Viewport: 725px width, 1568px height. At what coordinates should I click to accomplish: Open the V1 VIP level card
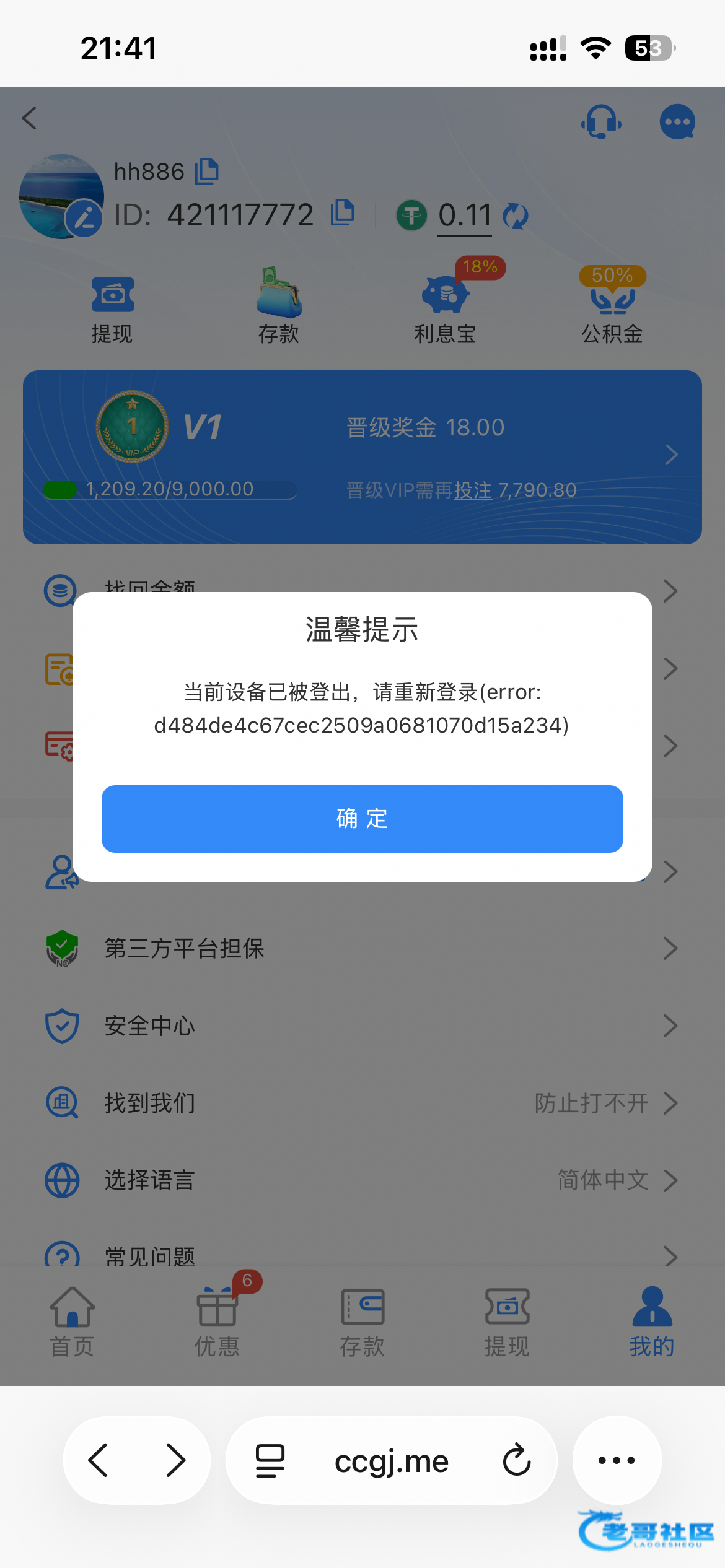(x=362, y=457)
